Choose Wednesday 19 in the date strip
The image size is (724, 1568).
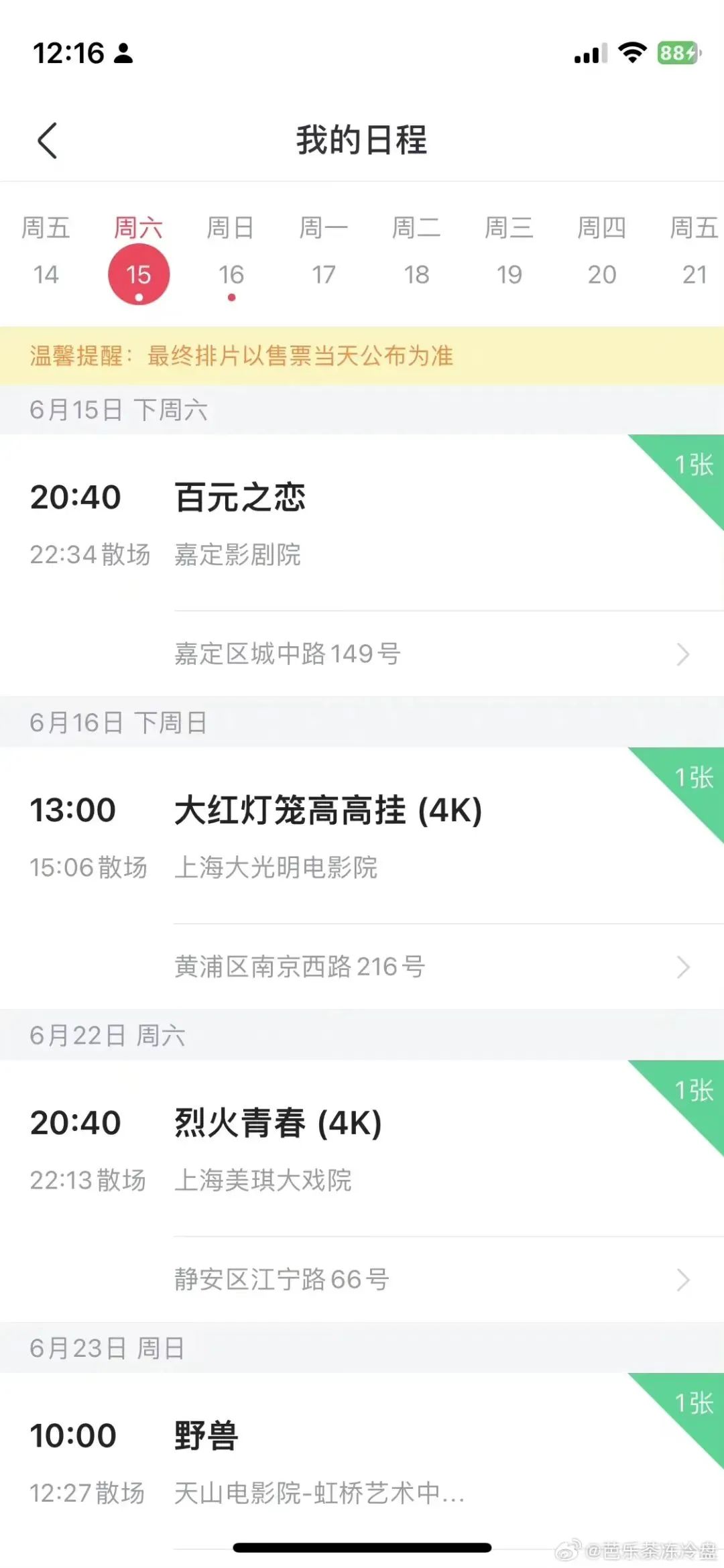tap(509, 252)
